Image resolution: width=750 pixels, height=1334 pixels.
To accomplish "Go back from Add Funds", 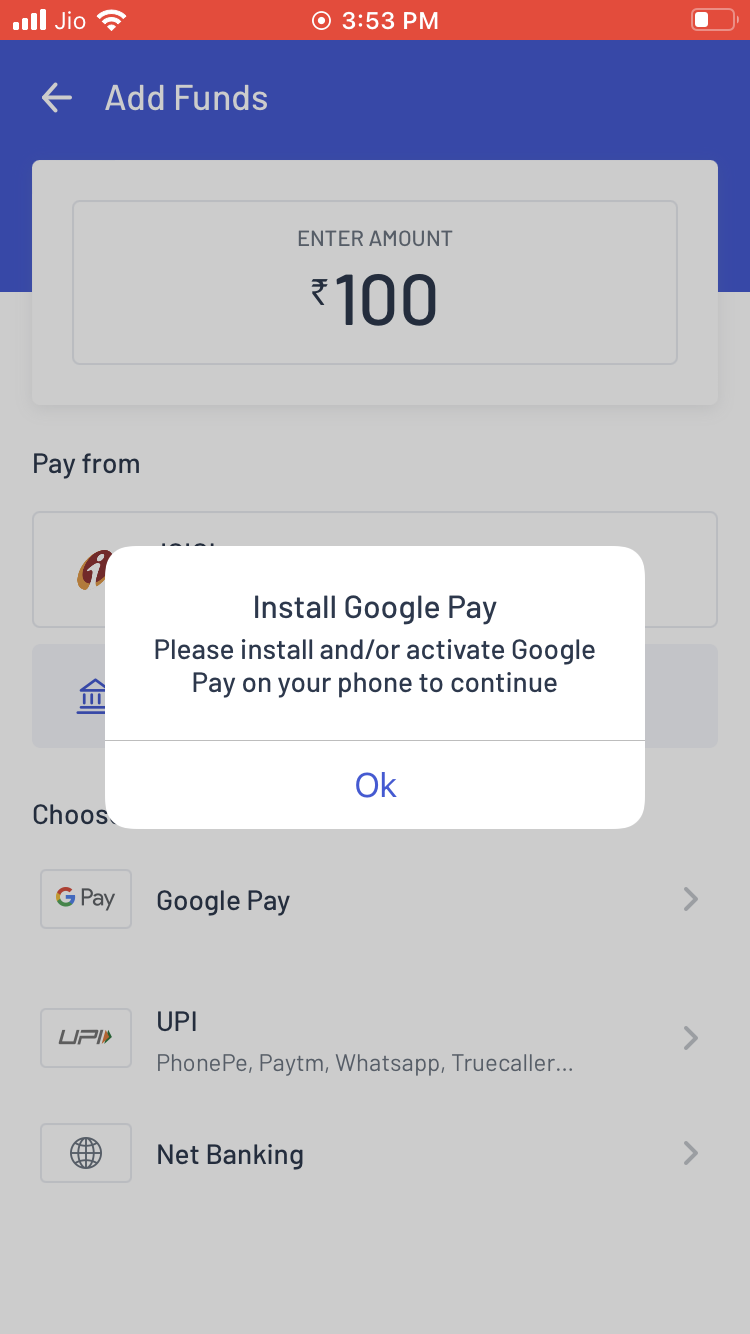I will 57,98.
